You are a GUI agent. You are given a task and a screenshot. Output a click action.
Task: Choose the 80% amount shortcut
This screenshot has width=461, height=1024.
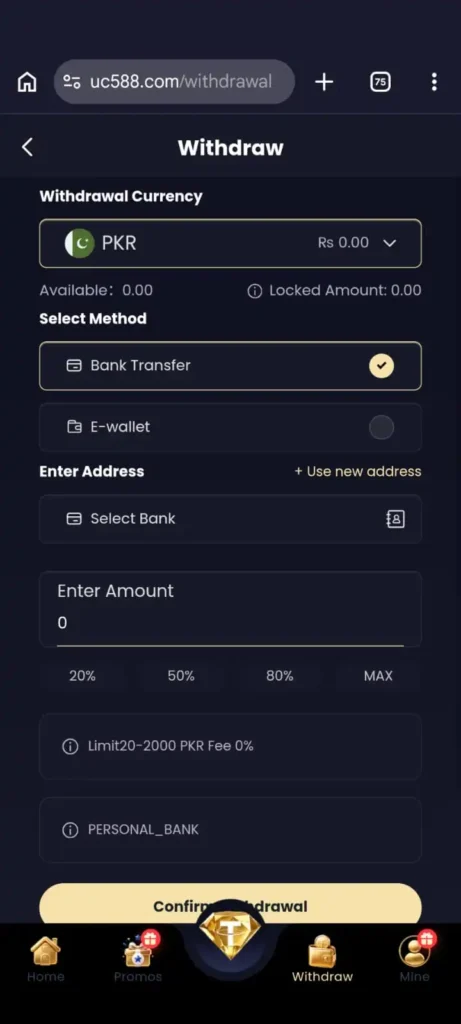[x=279, y=676]
